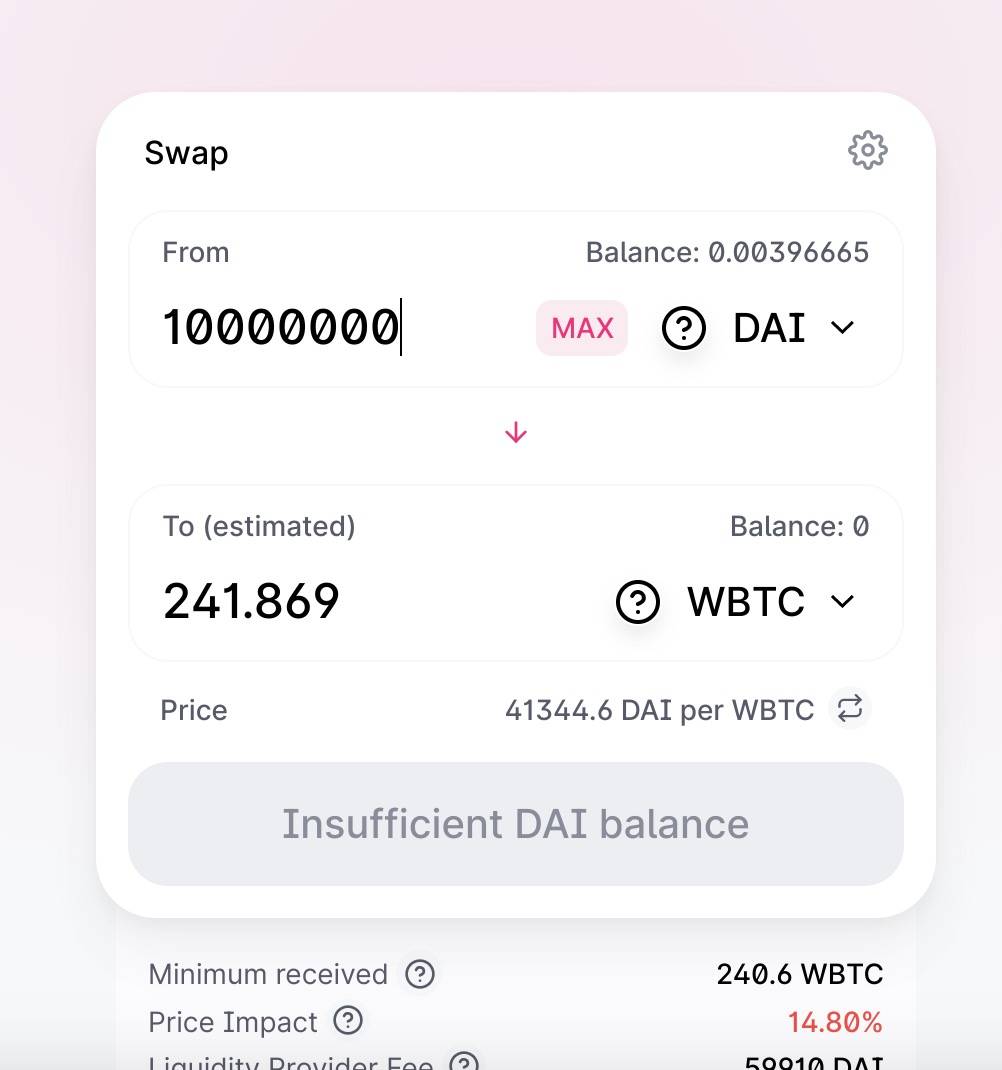Select the To (estimated) section label

click(x=258, y=526)
